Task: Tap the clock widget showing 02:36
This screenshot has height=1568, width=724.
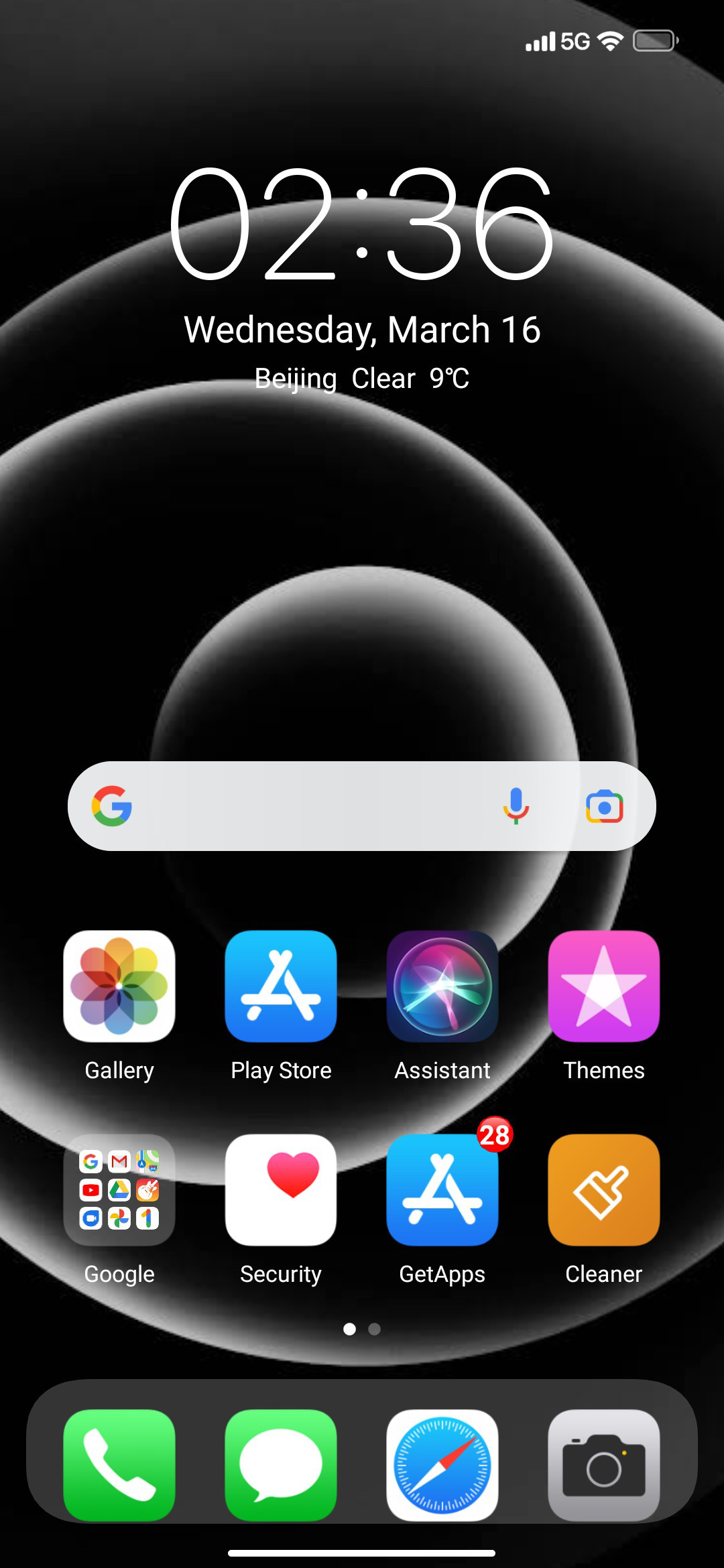Action: [x=362, y=224]
